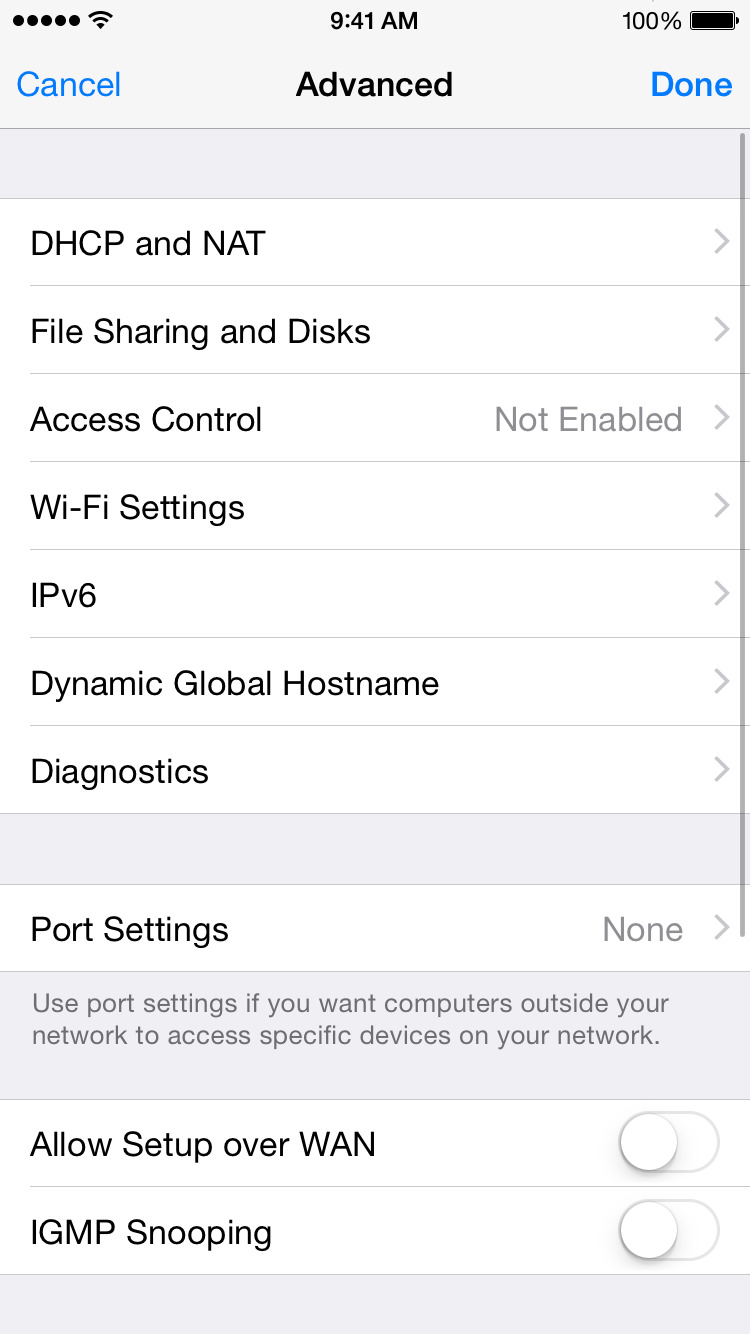Image resolution: width=750 pixels, height=1334 pixels.
Task: Open DHCP and NAT settings
Action: (x=375, y=243)
